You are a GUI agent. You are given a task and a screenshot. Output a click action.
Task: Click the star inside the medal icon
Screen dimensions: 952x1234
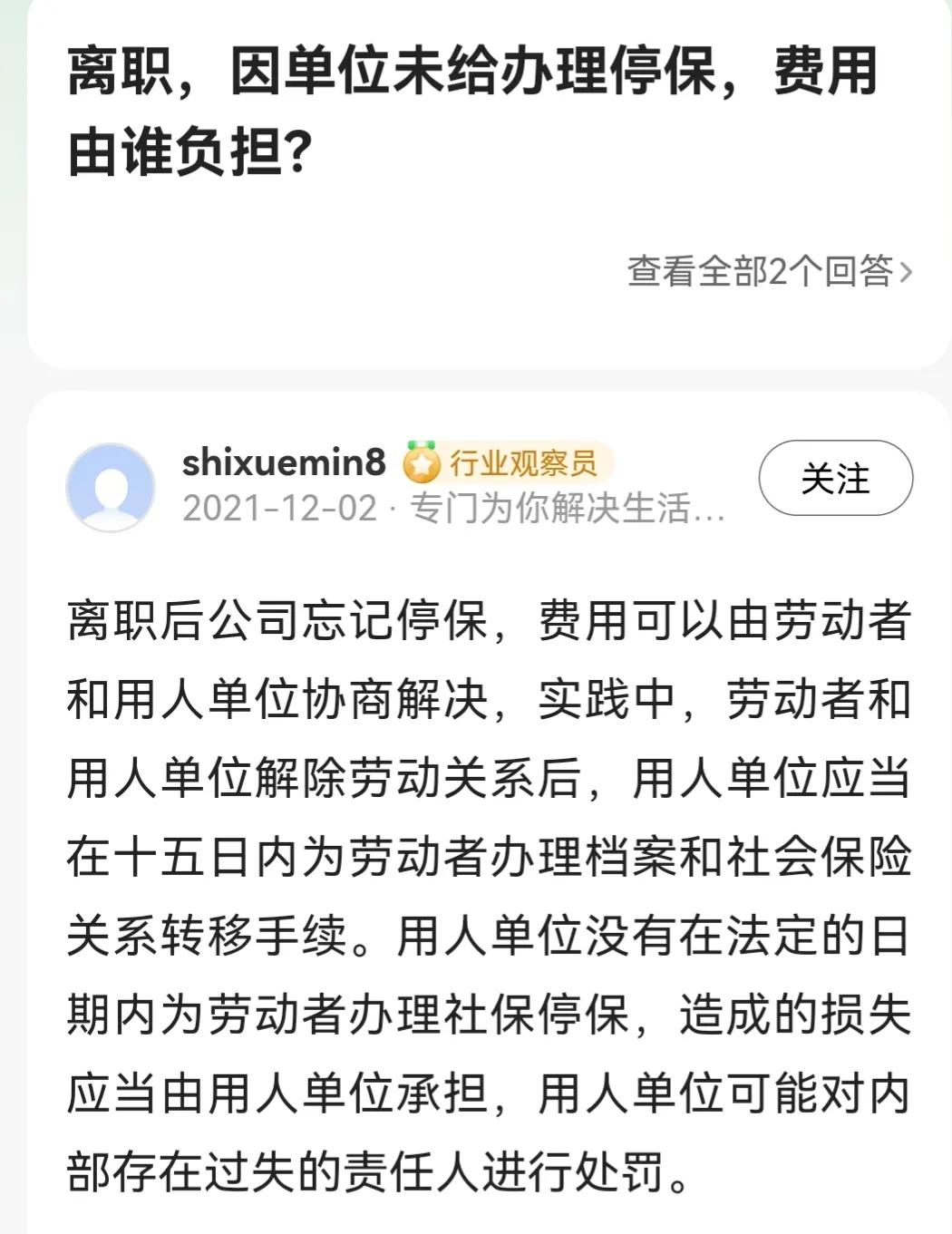click(423, 462)
